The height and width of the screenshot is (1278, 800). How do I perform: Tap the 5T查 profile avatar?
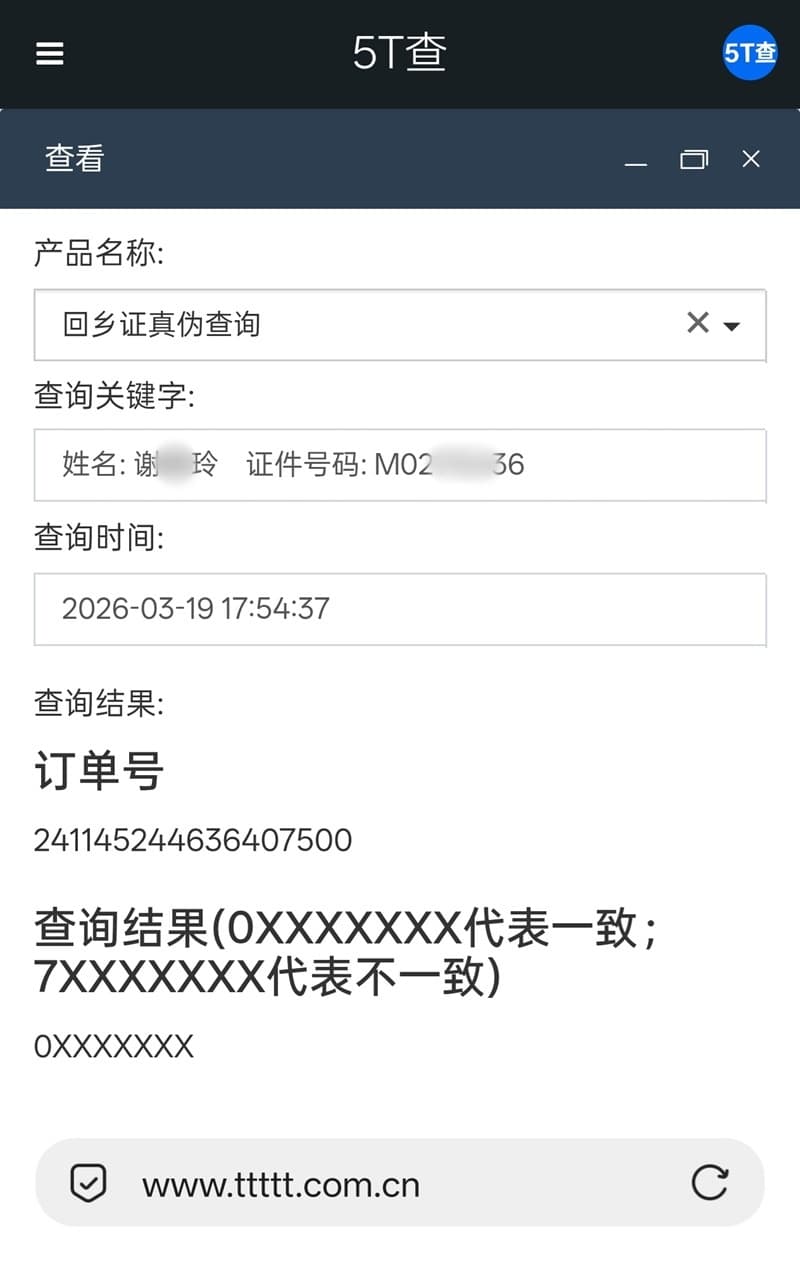point(750,53)
